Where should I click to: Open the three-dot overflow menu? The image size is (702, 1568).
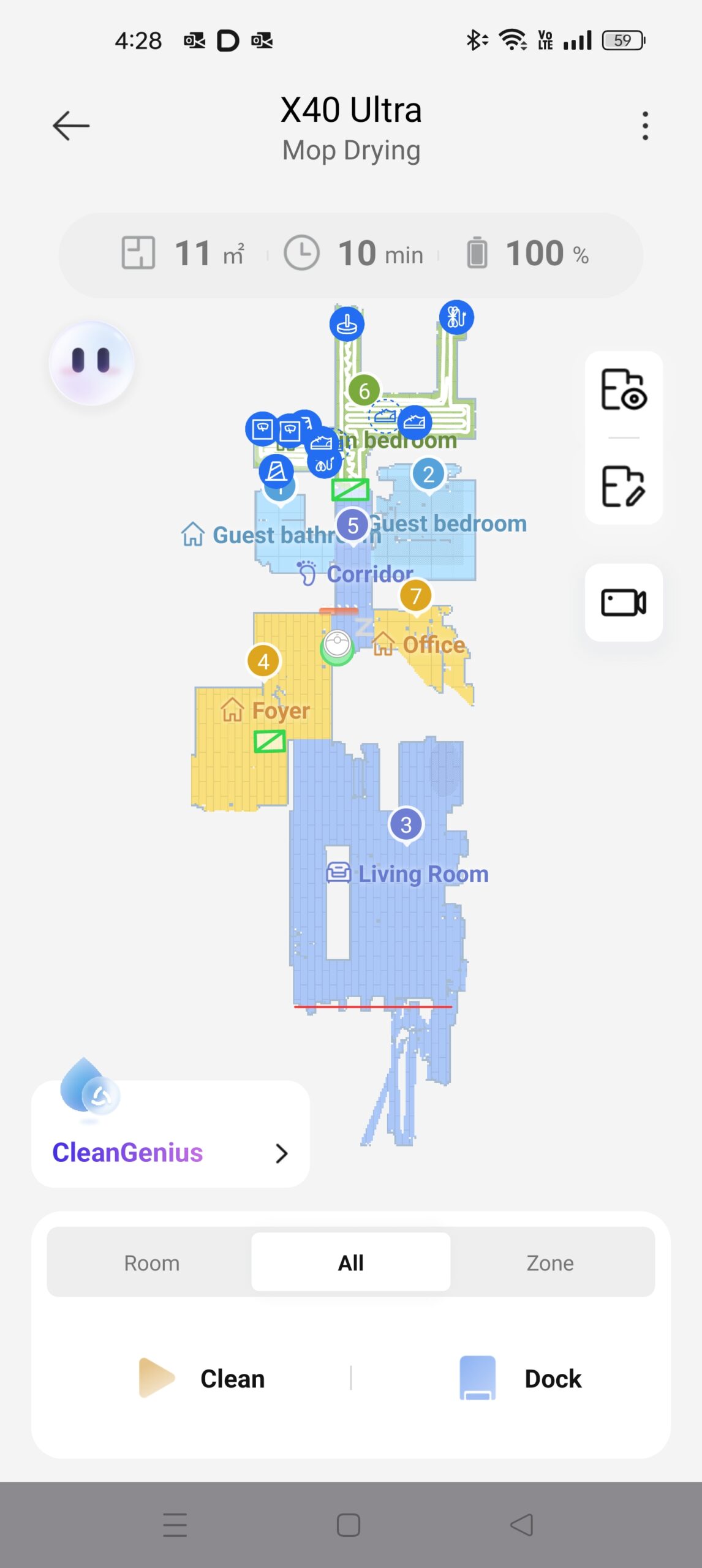[644, 126]
